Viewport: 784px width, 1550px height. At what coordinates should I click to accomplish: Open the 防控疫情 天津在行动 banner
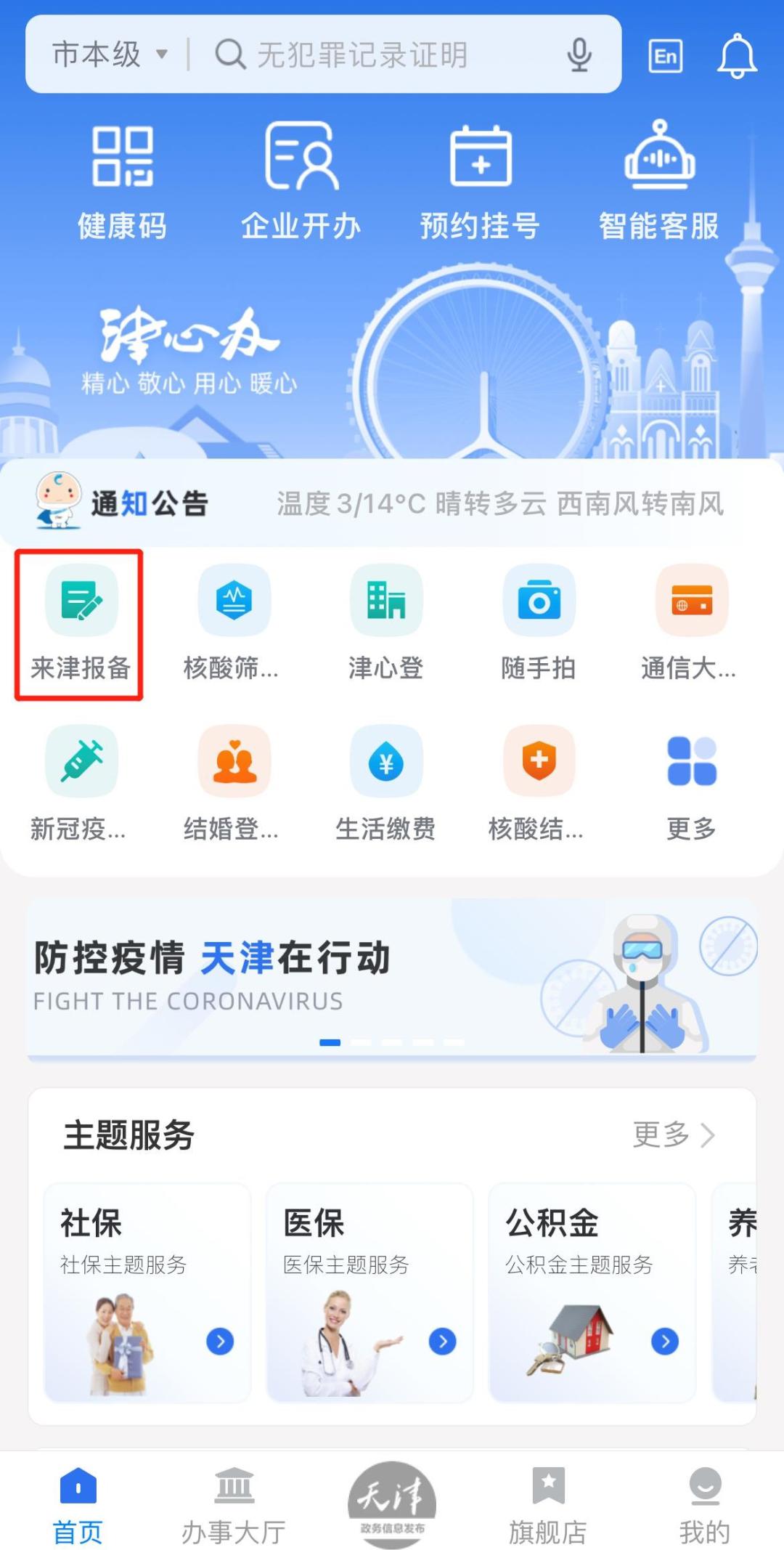click(392, 977)
